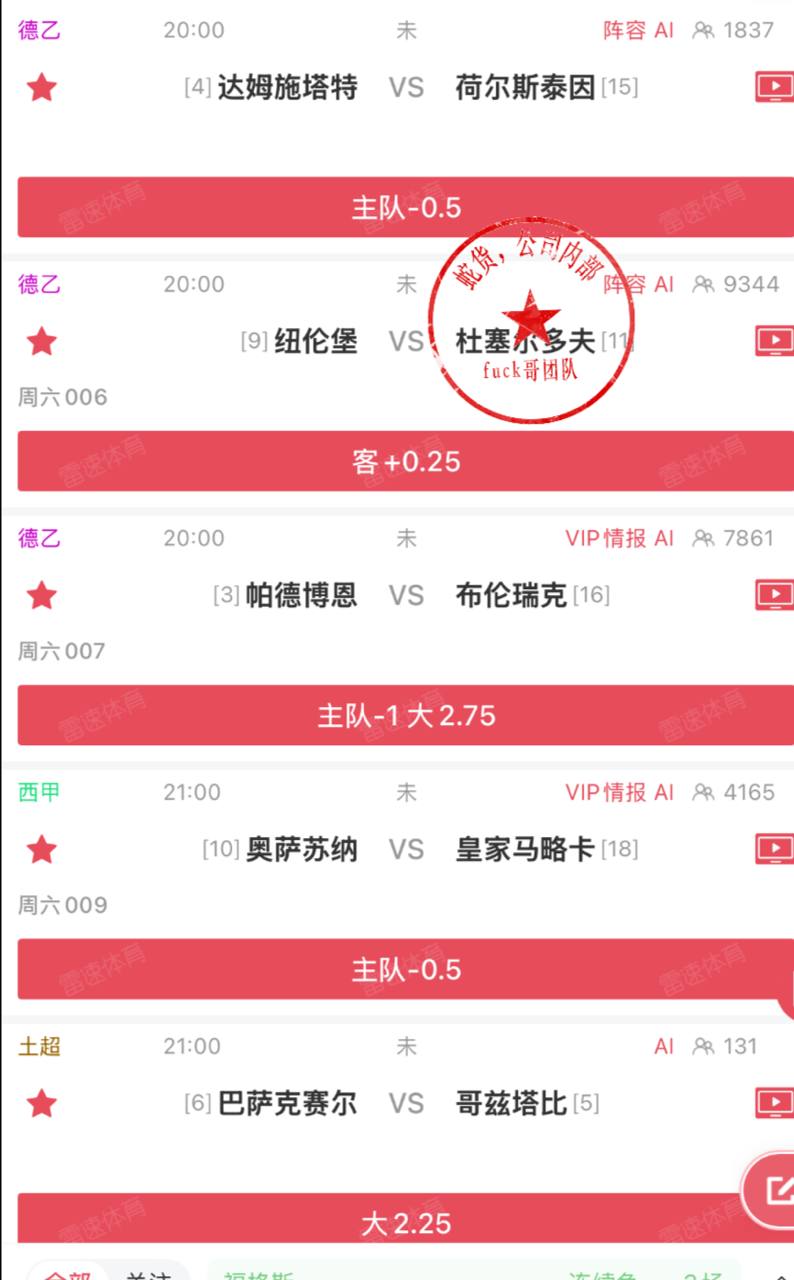This screenshot has height=1280, width=794.
Task: Open the 奥萨苏纳 vs 皇家马略卡 match
Action: (x=406, y=850)
